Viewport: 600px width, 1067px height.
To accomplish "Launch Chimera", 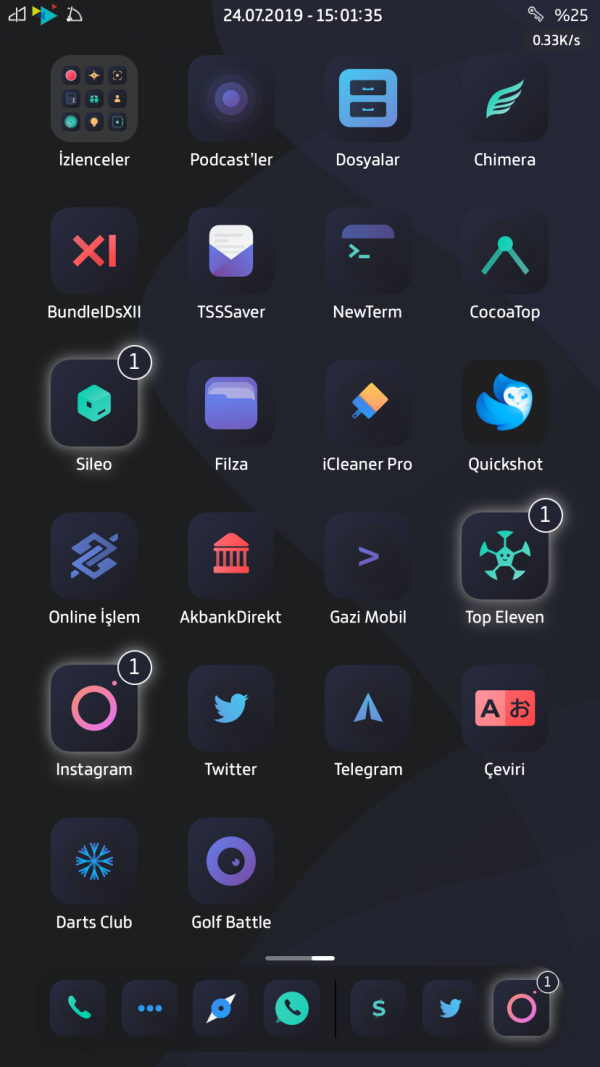I will point(504,99).
